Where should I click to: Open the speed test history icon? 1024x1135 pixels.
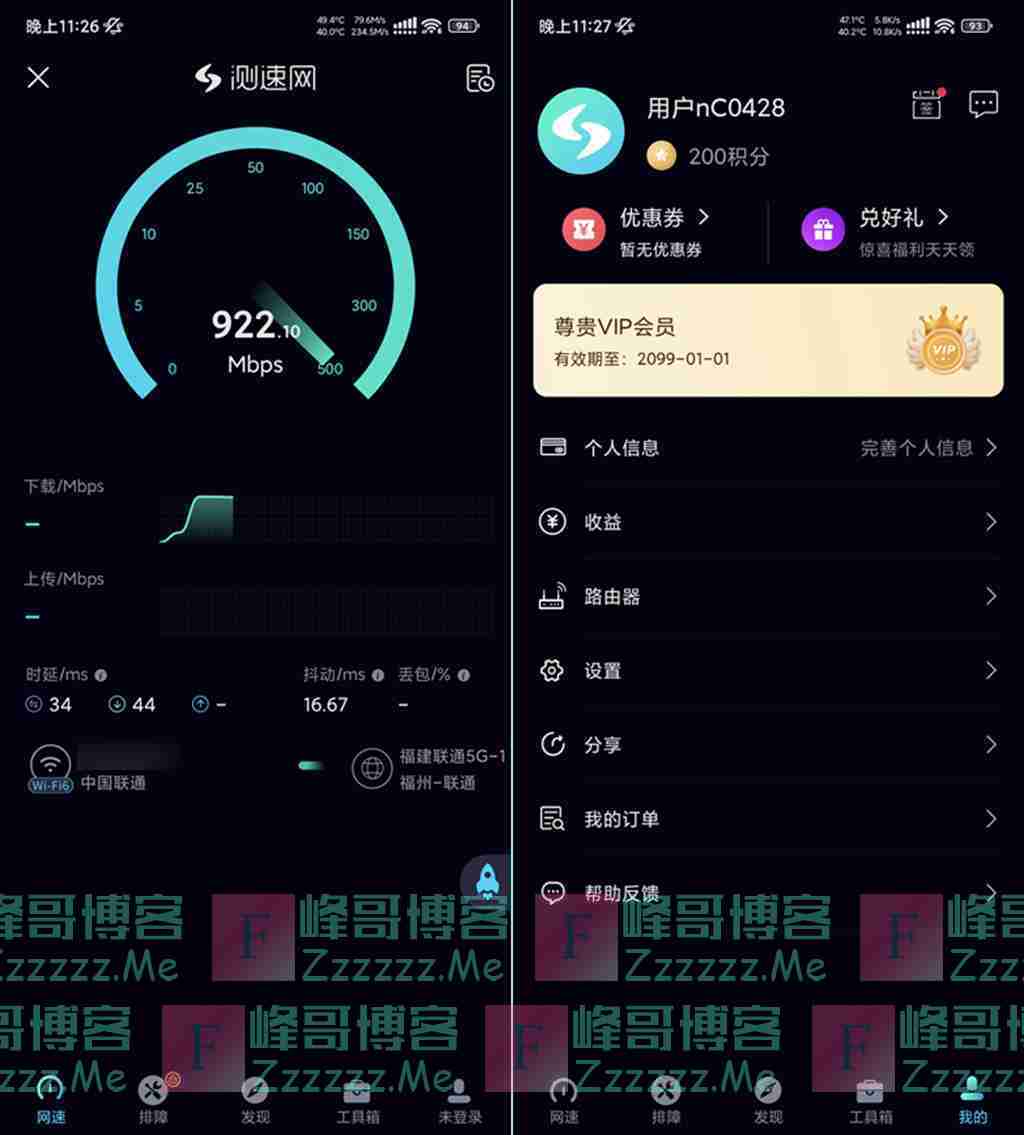click(x=480, y=78)
